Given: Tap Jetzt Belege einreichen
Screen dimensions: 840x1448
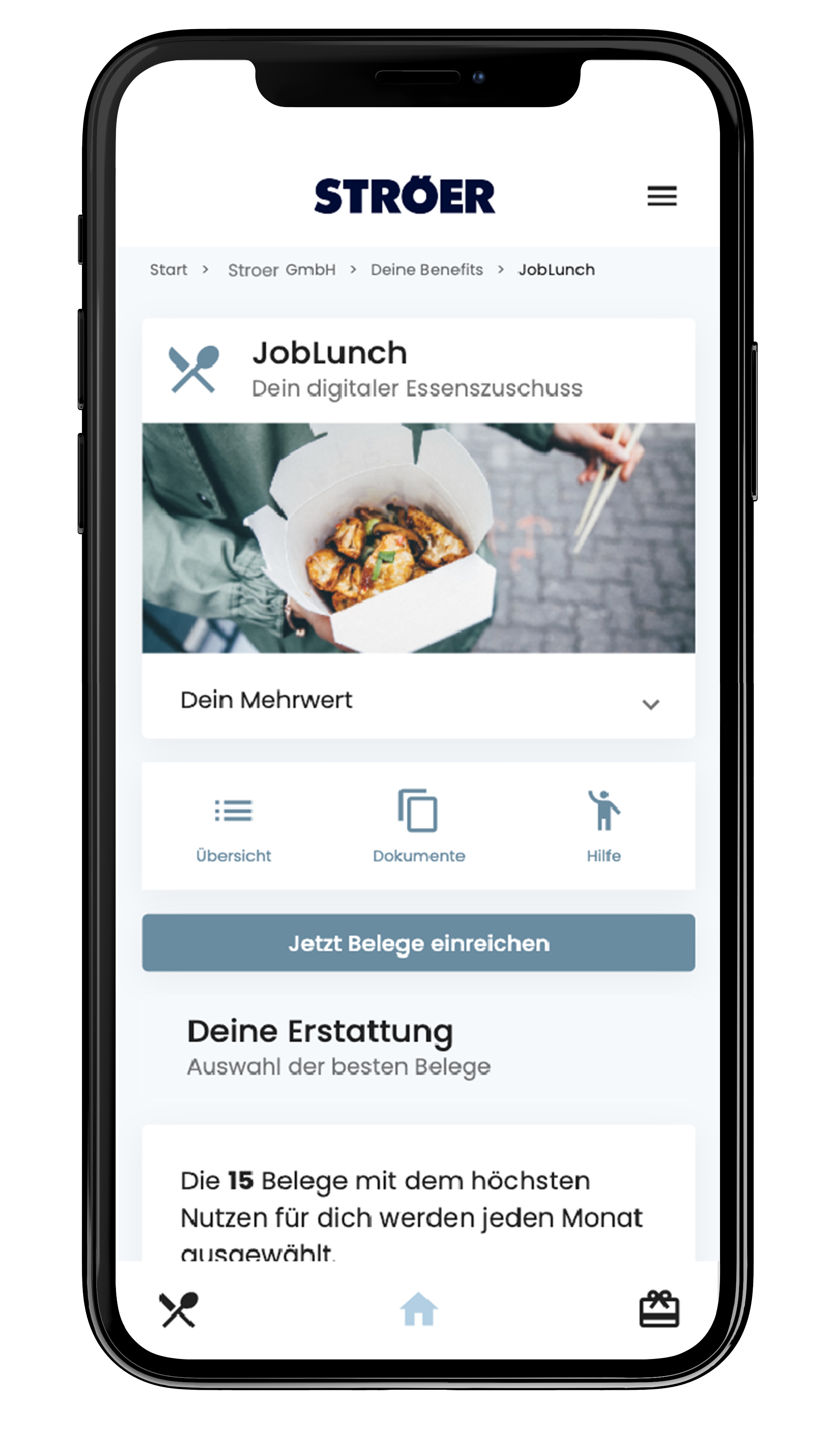Looking at the screenshot, I should tap(418, 943).
